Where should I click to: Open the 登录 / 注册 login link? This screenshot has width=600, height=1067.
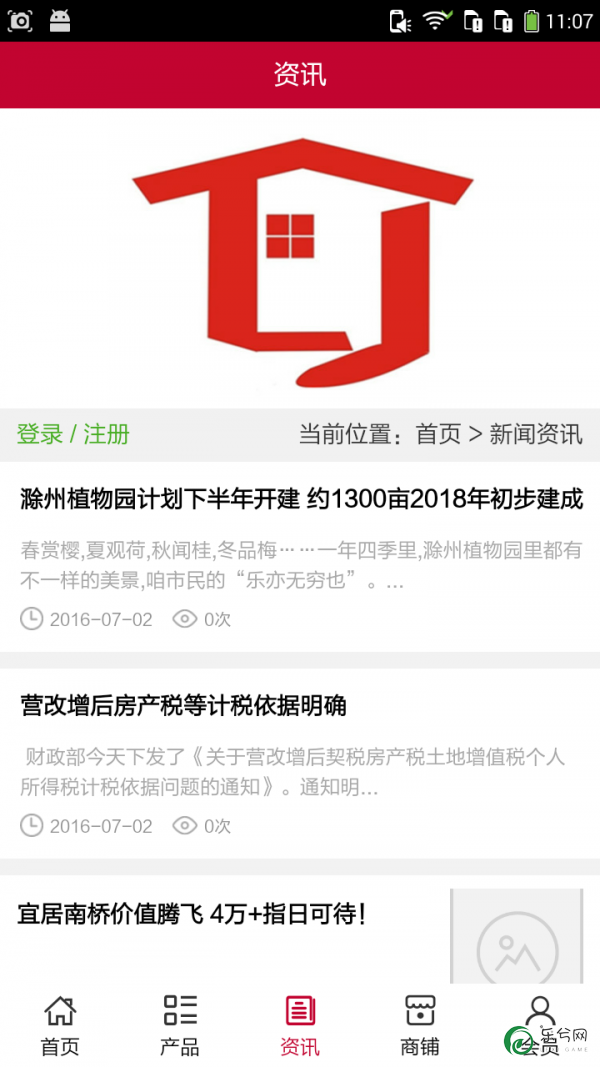73,434
